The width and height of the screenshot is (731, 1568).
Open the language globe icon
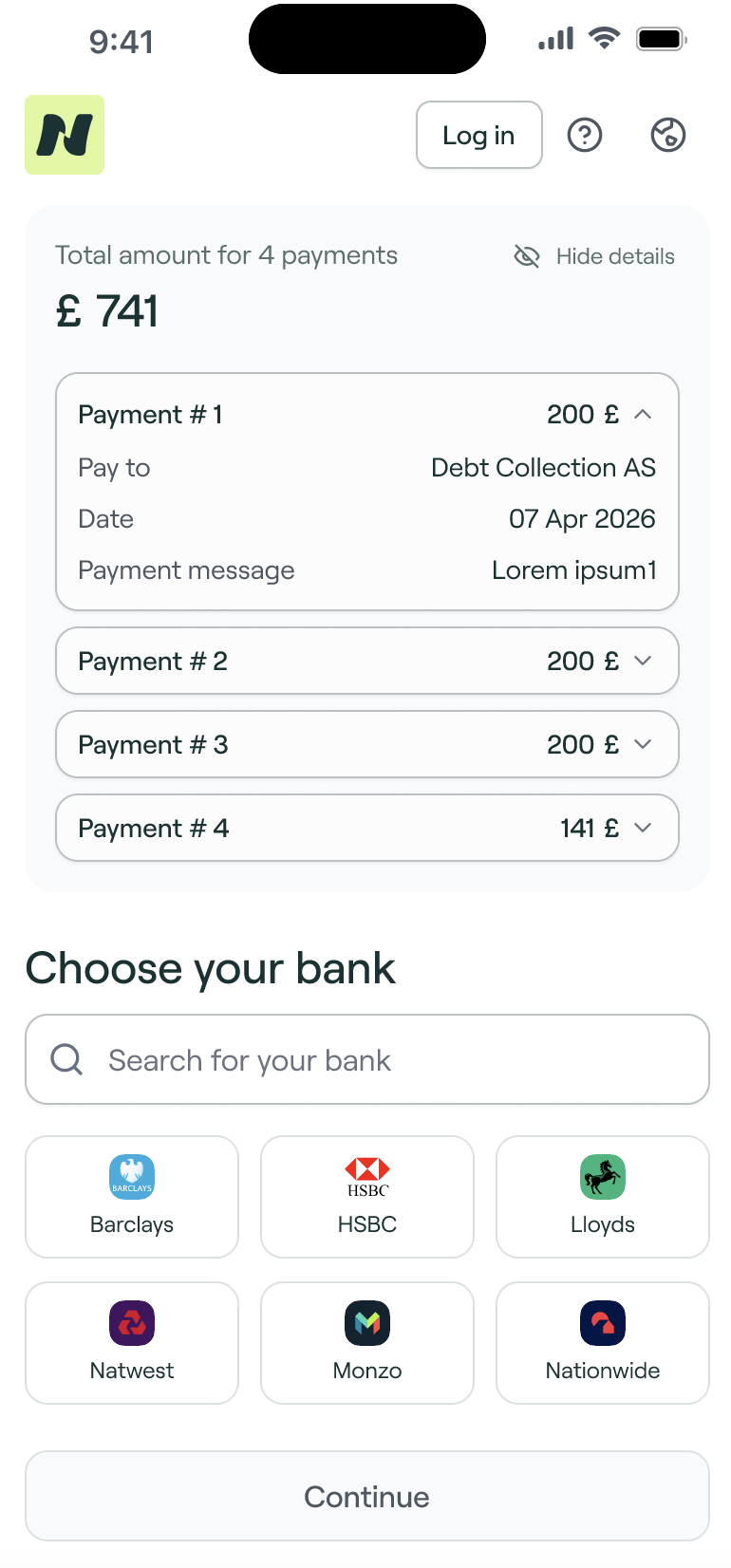[668, 135]
